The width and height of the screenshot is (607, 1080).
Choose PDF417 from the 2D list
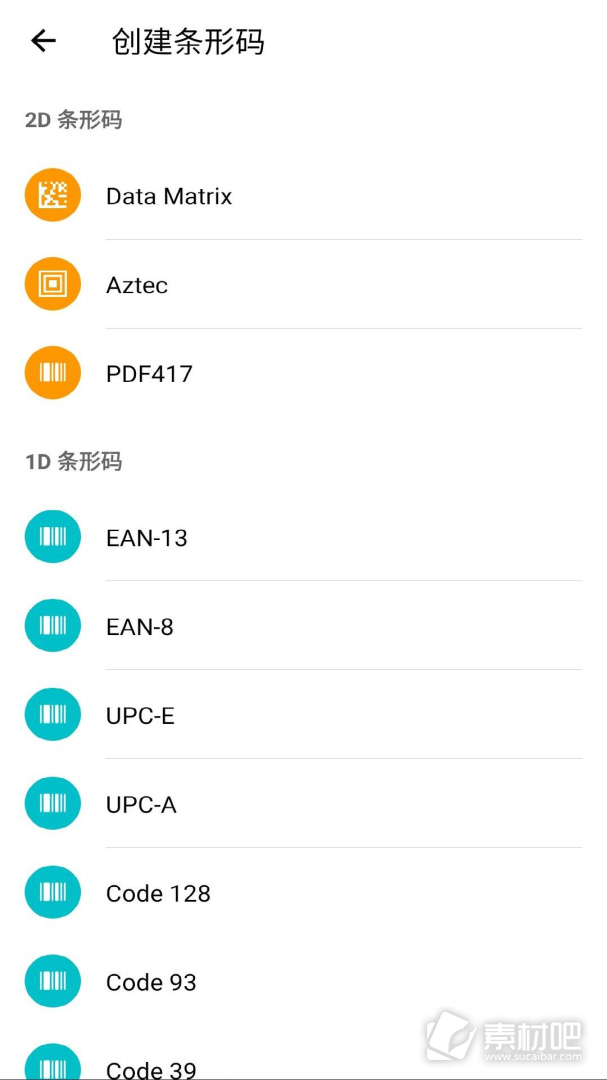tap(303, 373)
